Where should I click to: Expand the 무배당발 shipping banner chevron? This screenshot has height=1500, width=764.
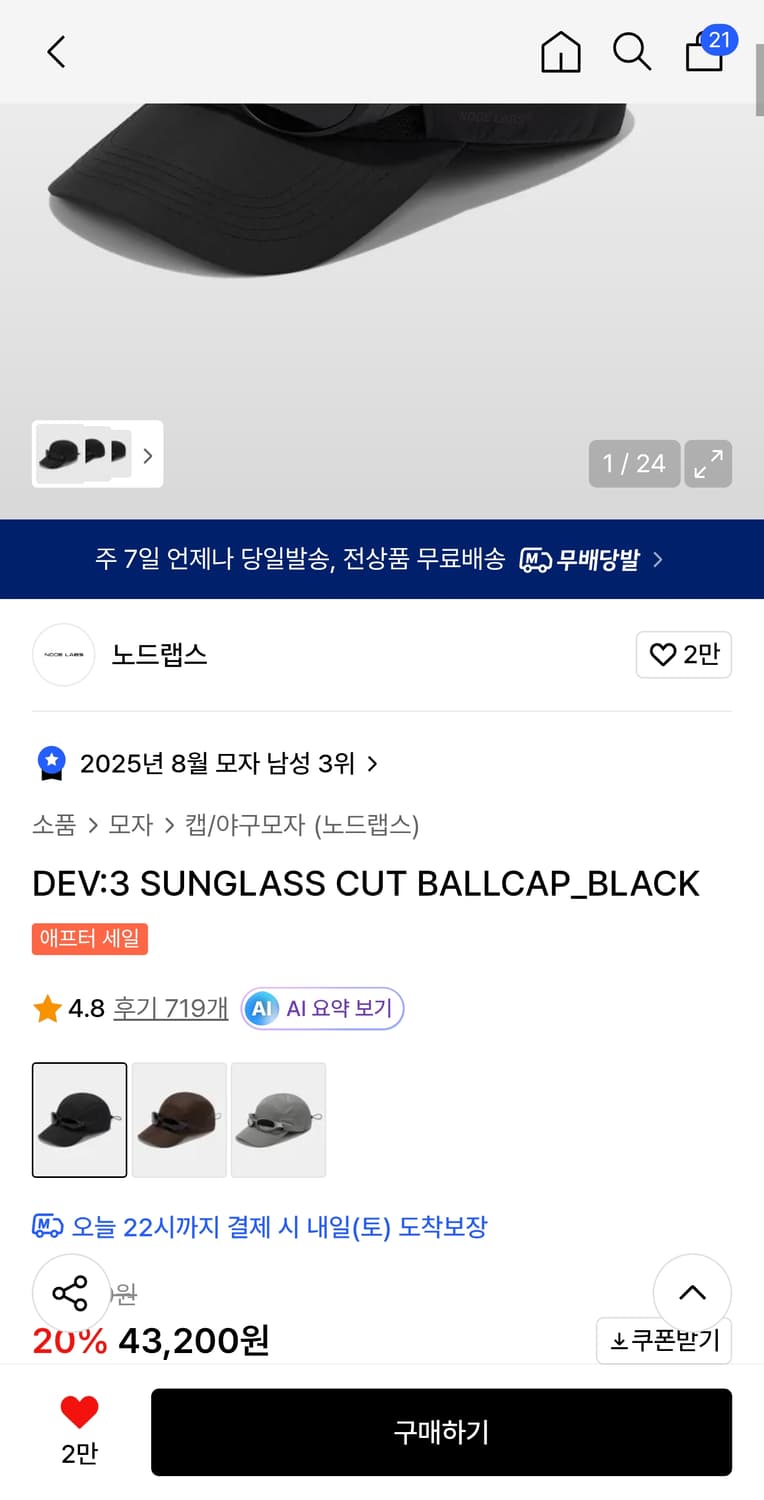[657, 560]
